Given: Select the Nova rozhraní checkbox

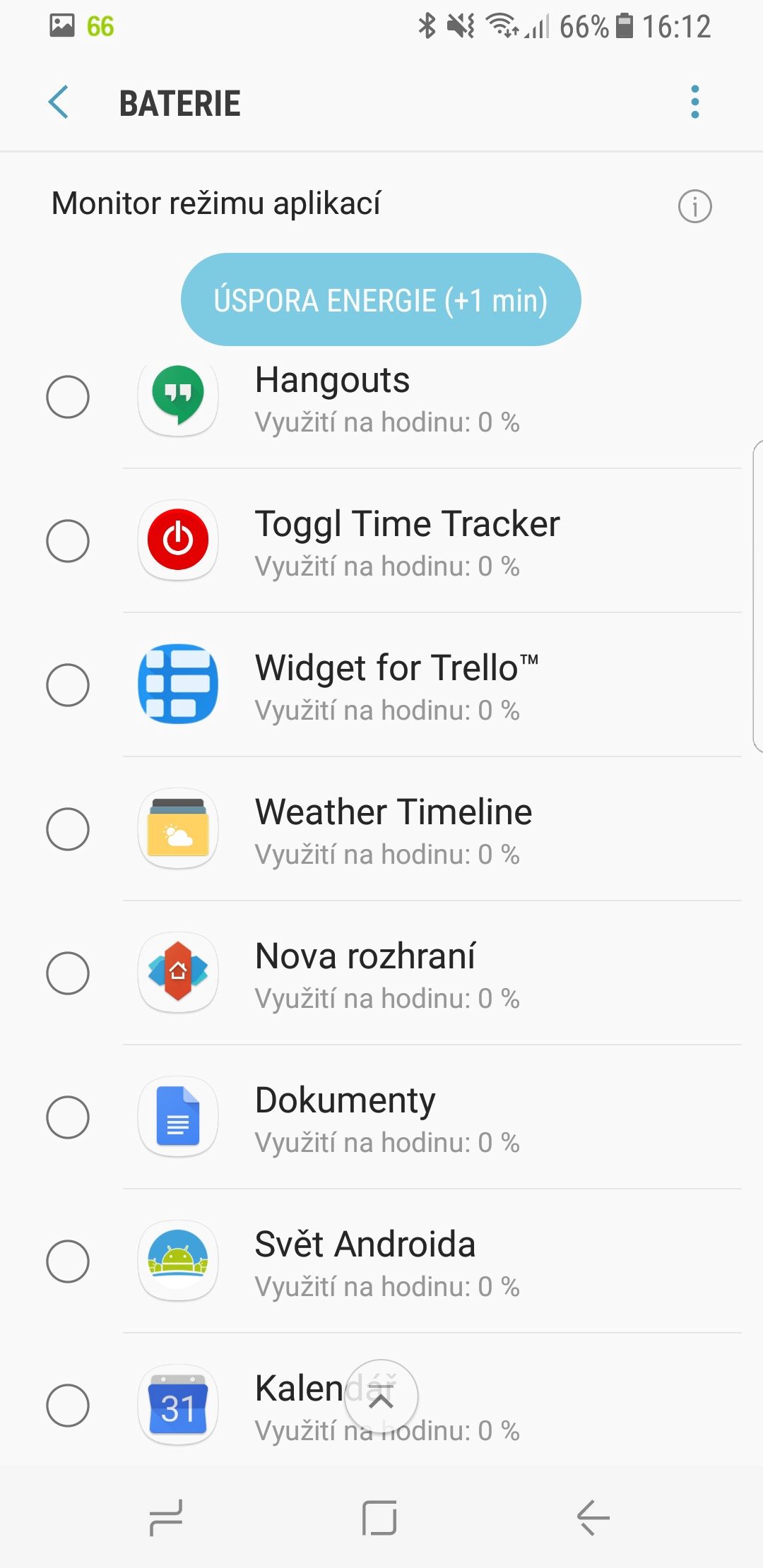Looking at the screenshot, I should tap(68, 973).
